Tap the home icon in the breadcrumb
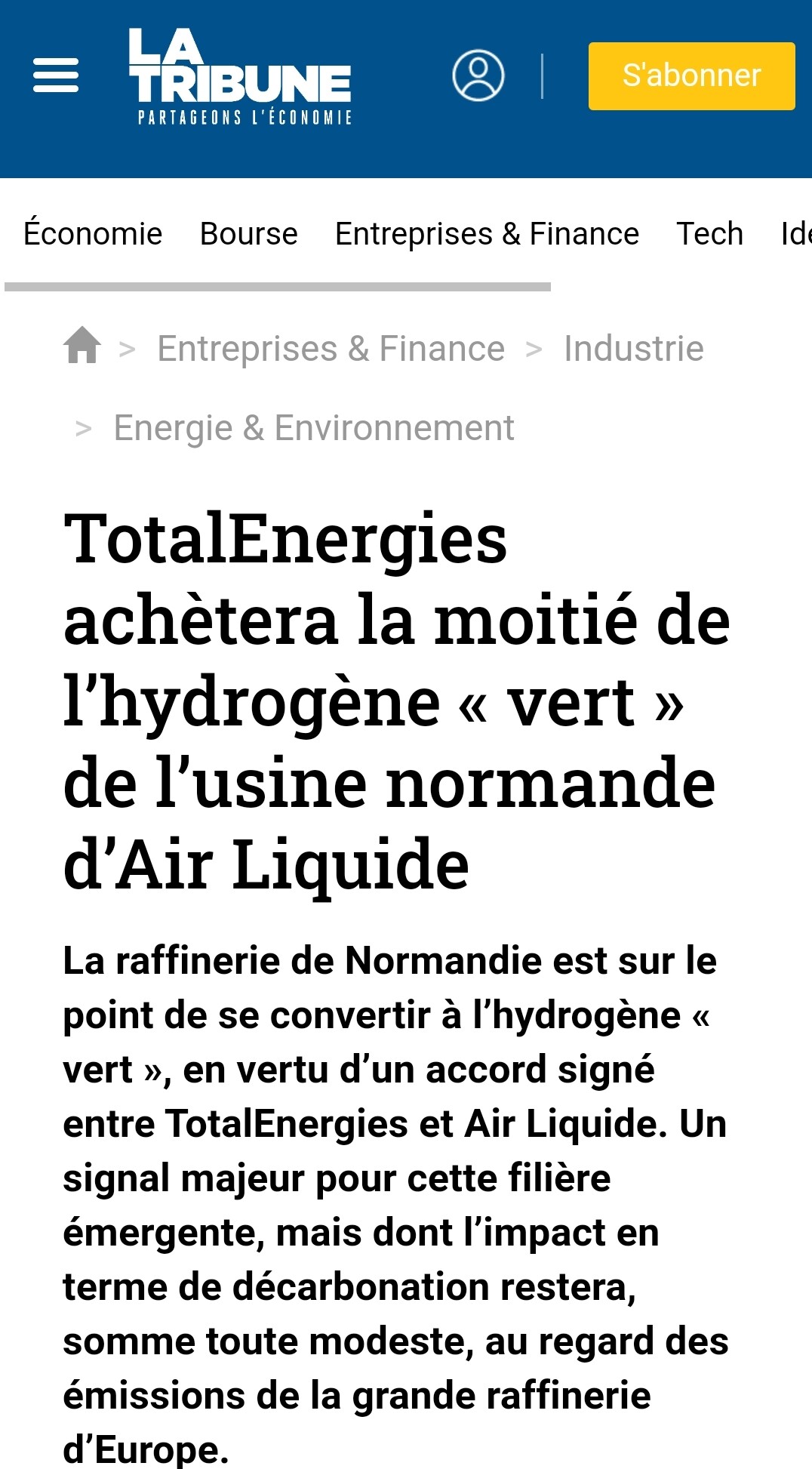Screen dimensions: 812x1469 pos(82,345)
